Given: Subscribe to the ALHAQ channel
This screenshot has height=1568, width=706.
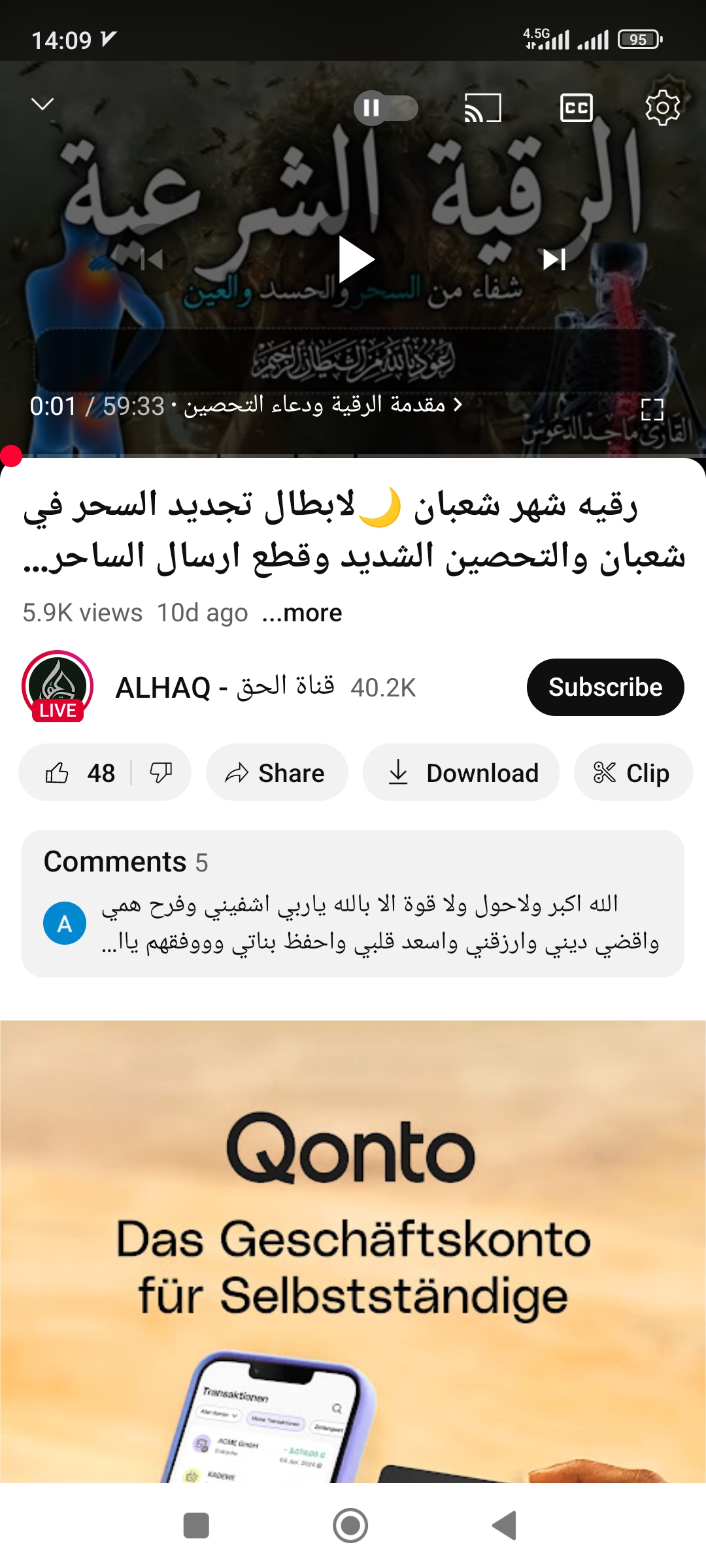Looking at the screenshot, I should (x=605, y=687).
